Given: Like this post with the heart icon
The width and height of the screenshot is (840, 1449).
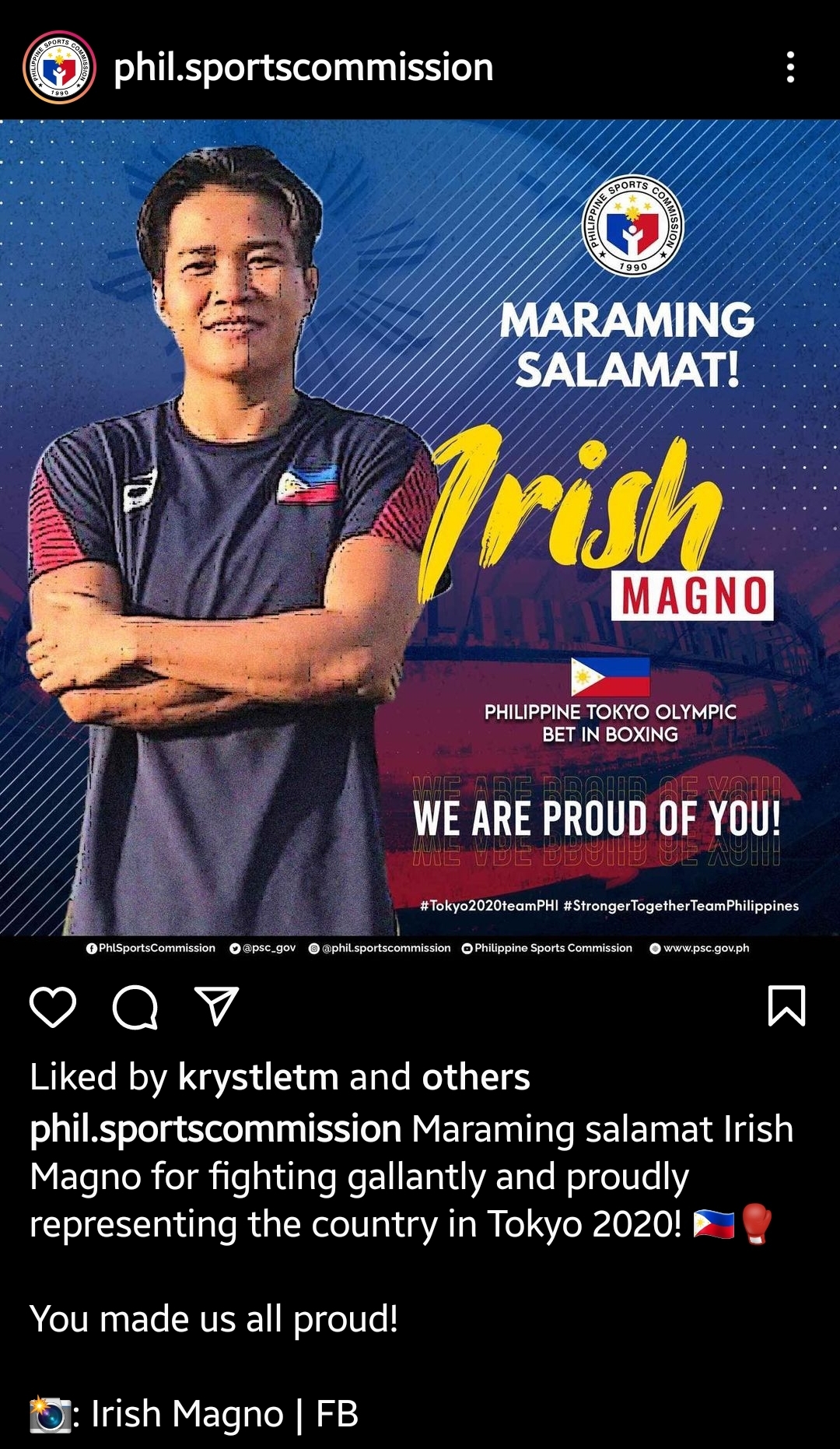Looking at the screenshot, I should [x=53, y=1006].
